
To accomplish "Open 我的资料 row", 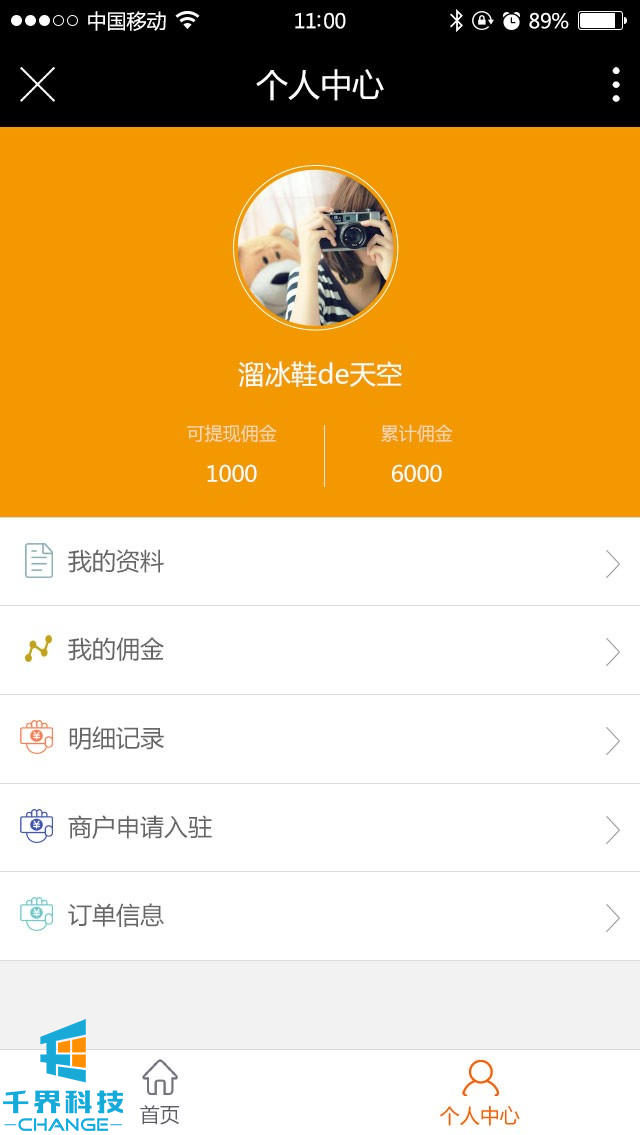I will (320, 562).
